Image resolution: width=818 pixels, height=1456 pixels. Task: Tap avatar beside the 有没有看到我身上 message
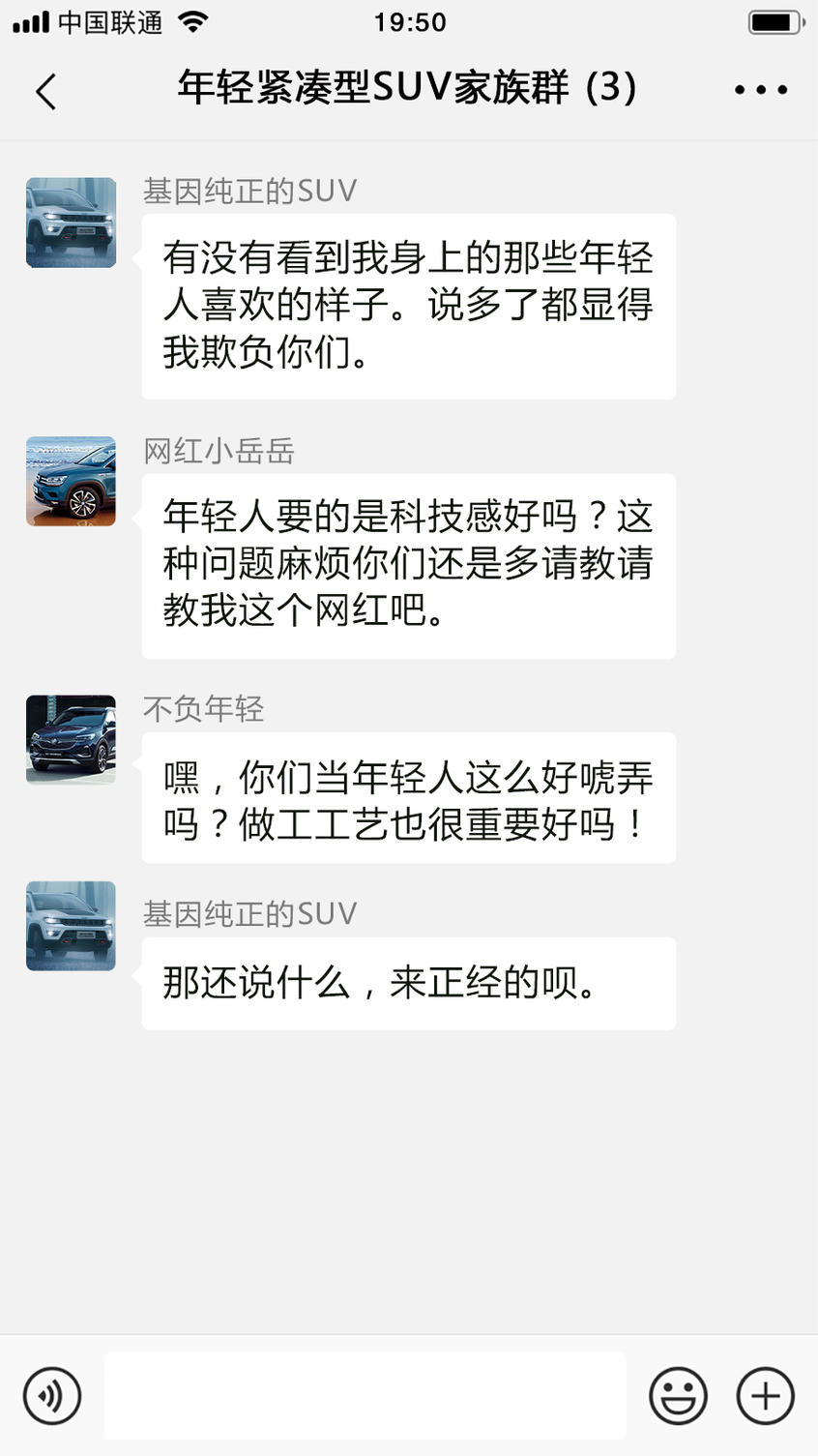71,223
